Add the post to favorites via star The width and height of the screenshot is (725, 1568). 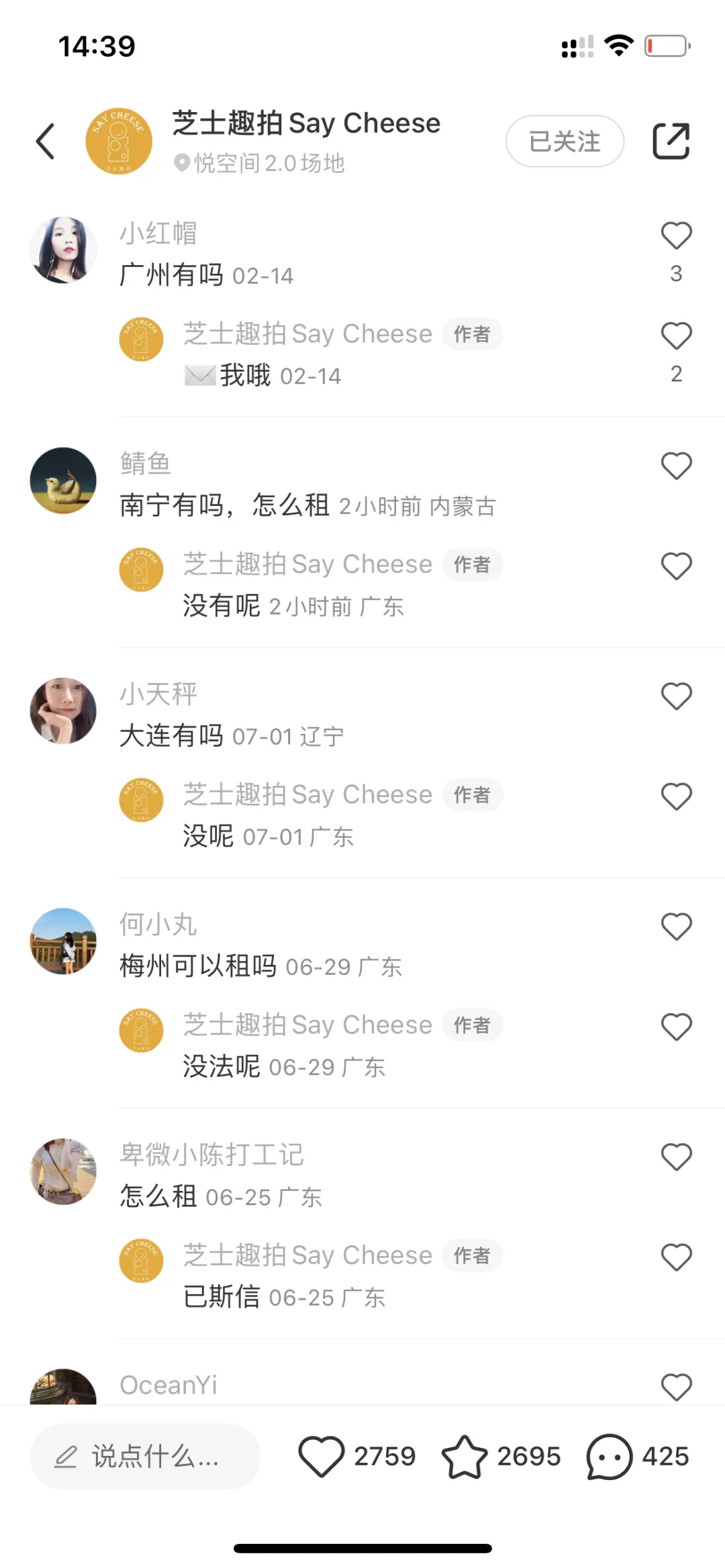click(465, 1457)
